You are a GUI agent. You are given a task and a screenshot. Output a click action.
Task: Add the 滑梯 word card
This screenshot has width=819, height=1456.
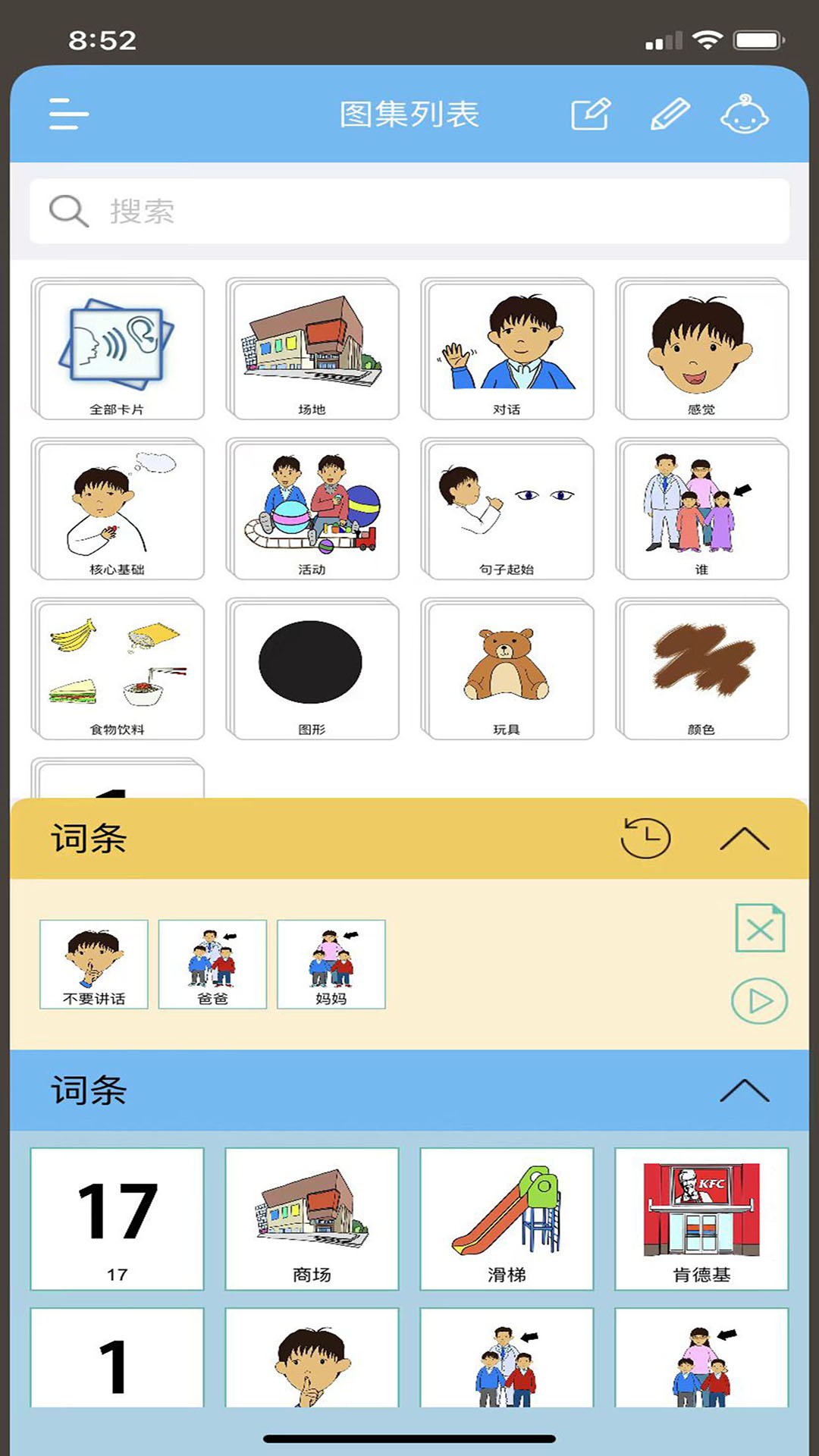[x=507, y=1219]
